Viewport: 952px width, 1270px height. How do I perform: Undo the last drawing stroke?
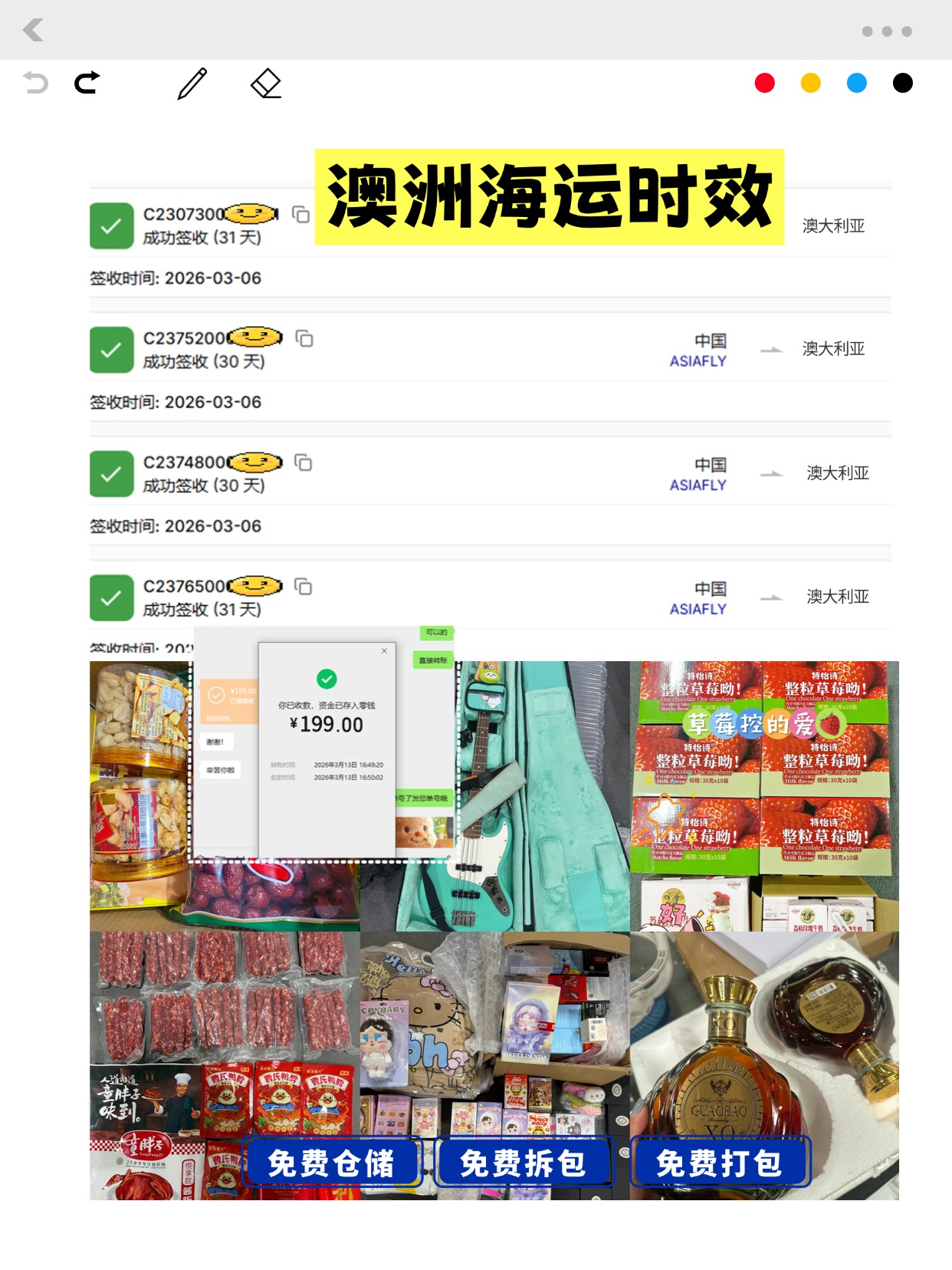(x=36, y=82)
